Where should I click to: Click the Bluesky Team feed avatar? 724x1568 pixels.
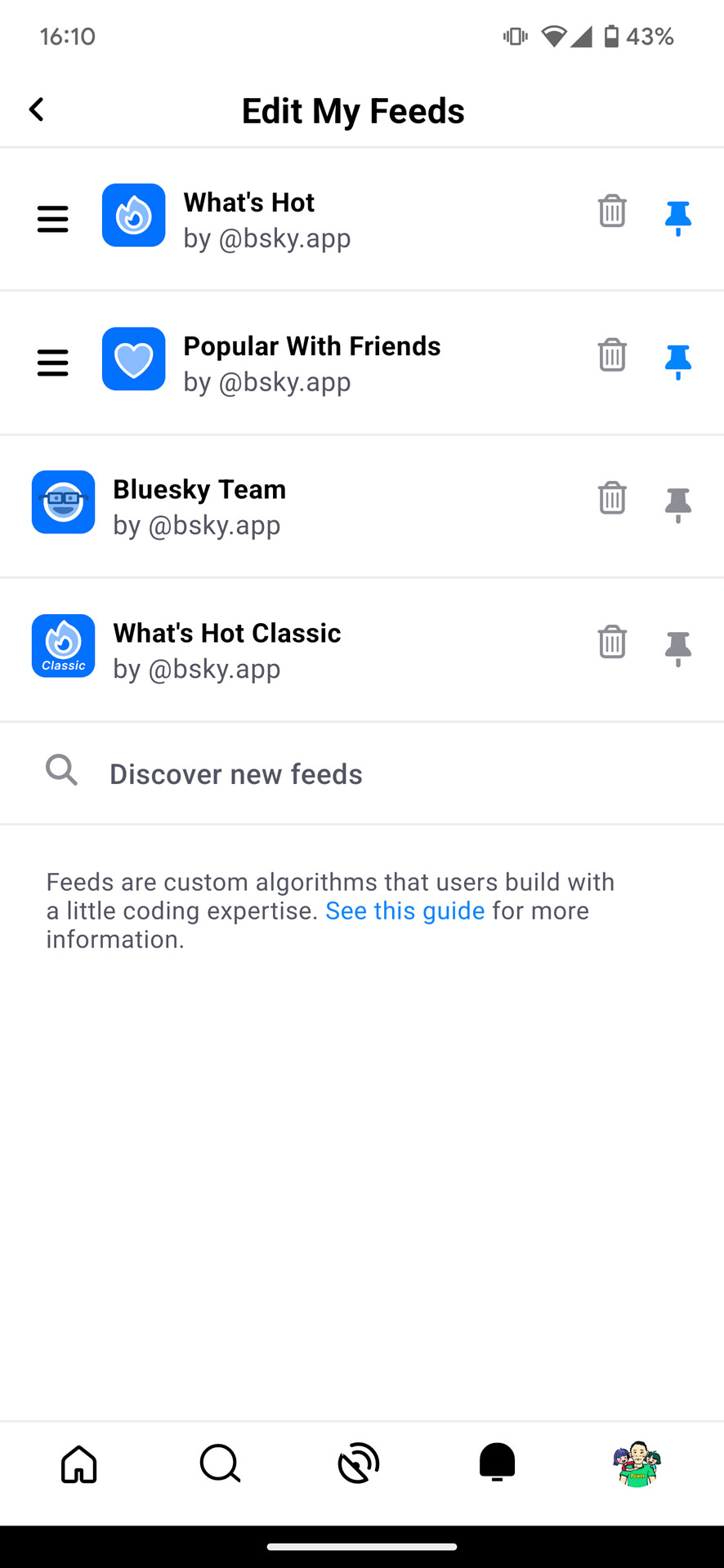tap(63, 502)
